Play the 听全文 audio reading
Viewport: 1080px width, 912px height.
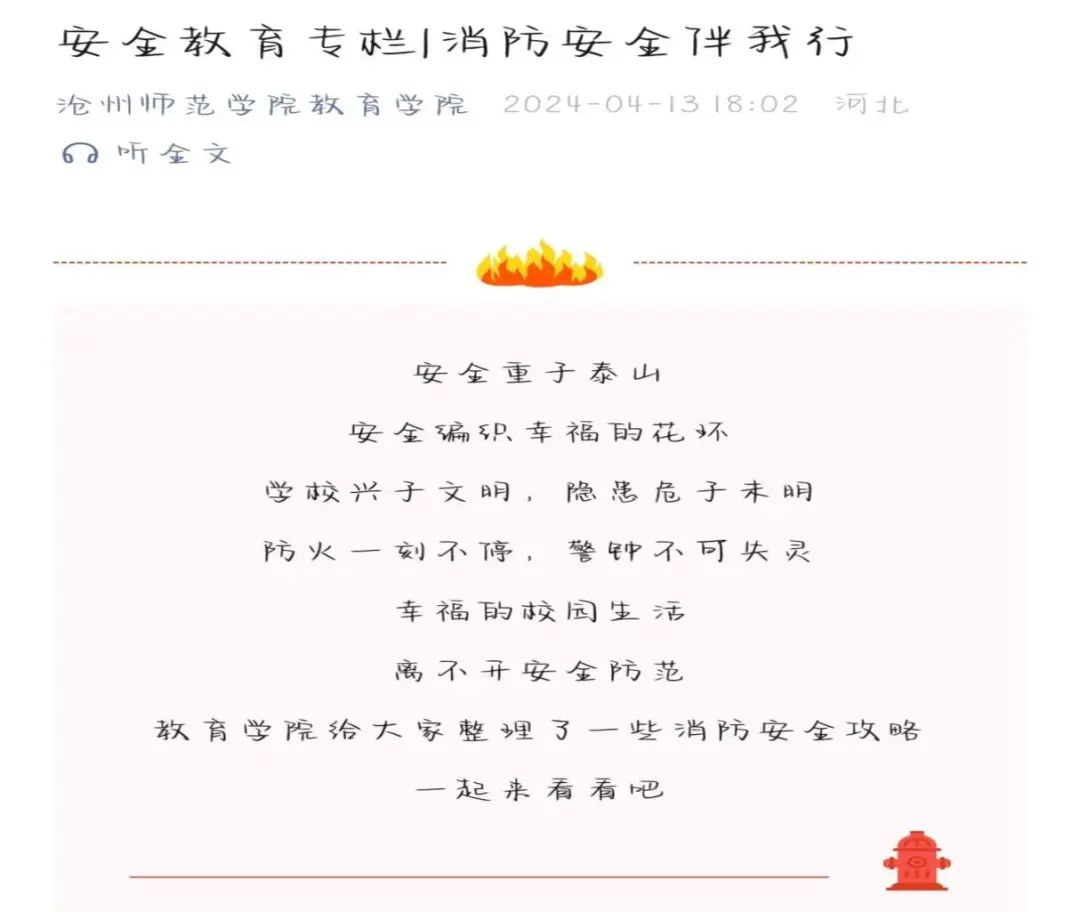coord(147,153)
